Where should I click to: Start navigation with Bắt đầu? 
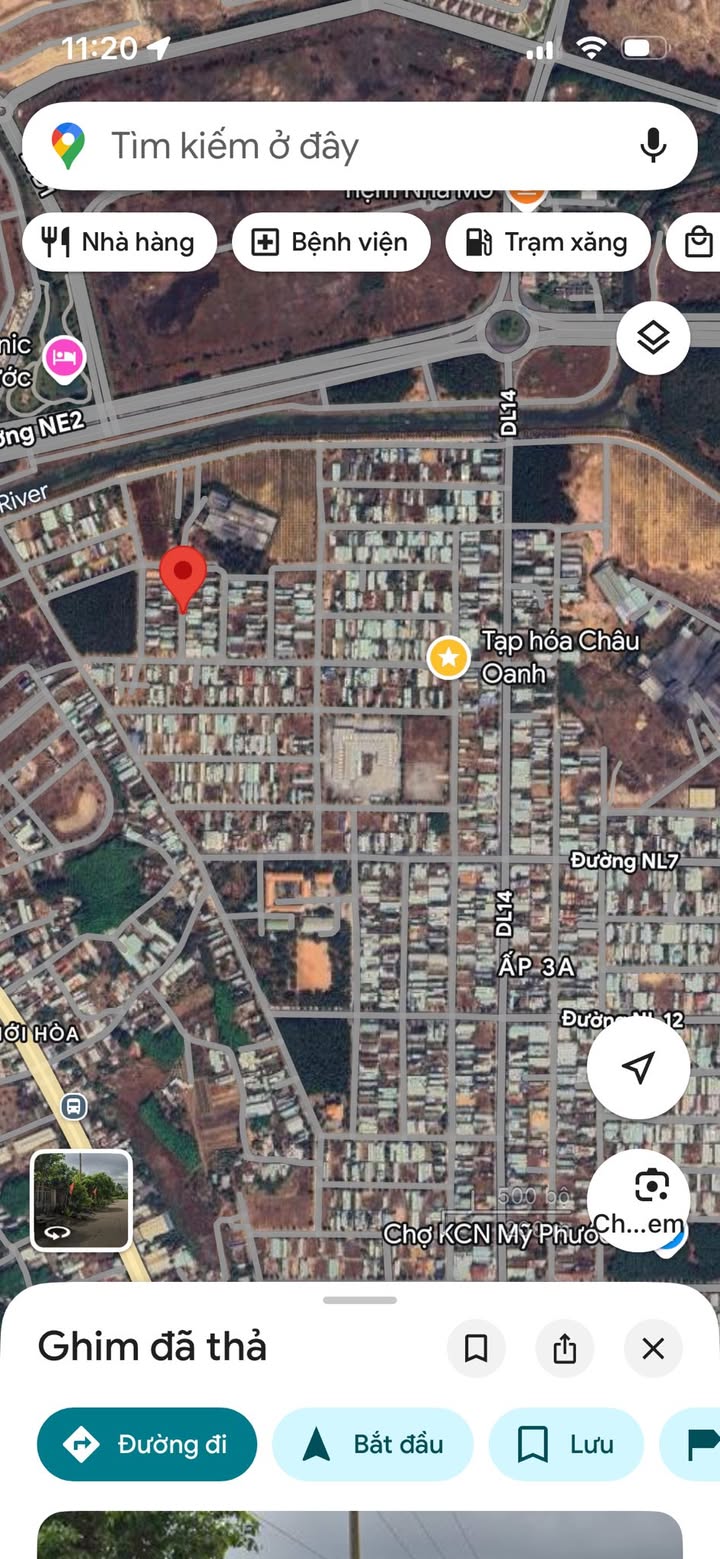coord(373,1444)
